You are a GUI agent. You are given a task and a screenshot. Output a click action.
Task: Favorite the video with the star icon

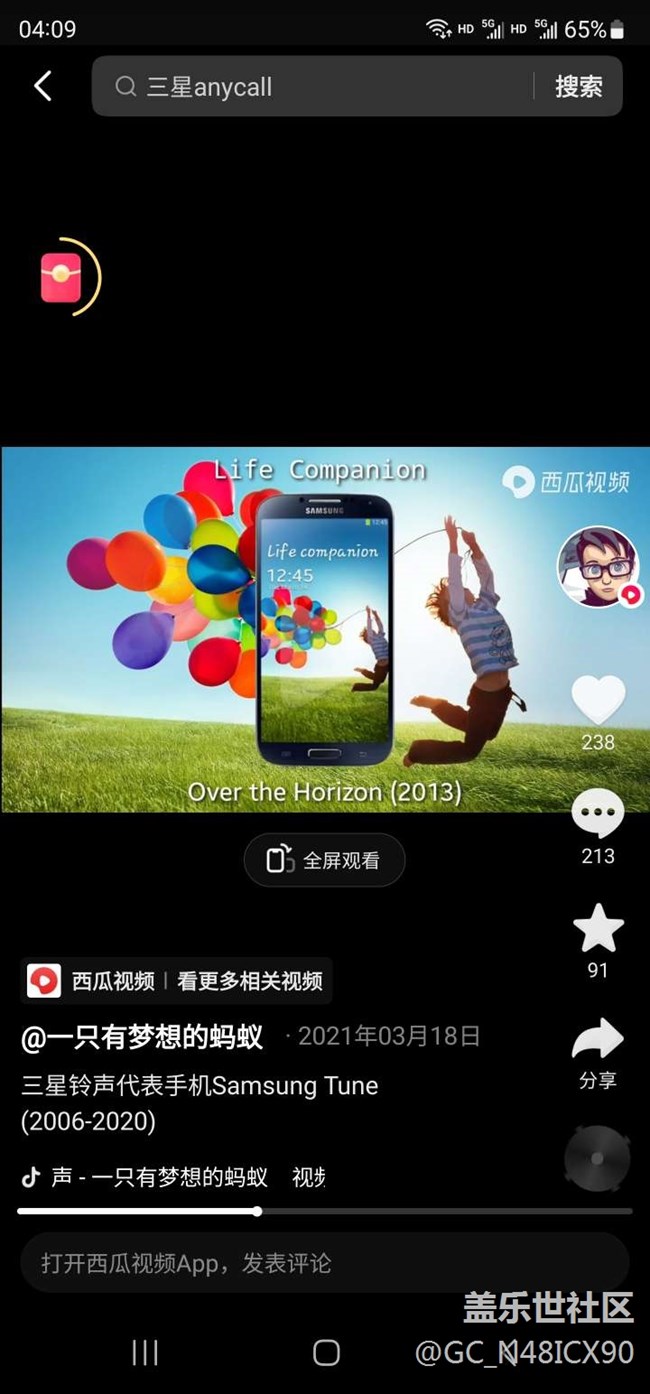[x=598, y=928]
